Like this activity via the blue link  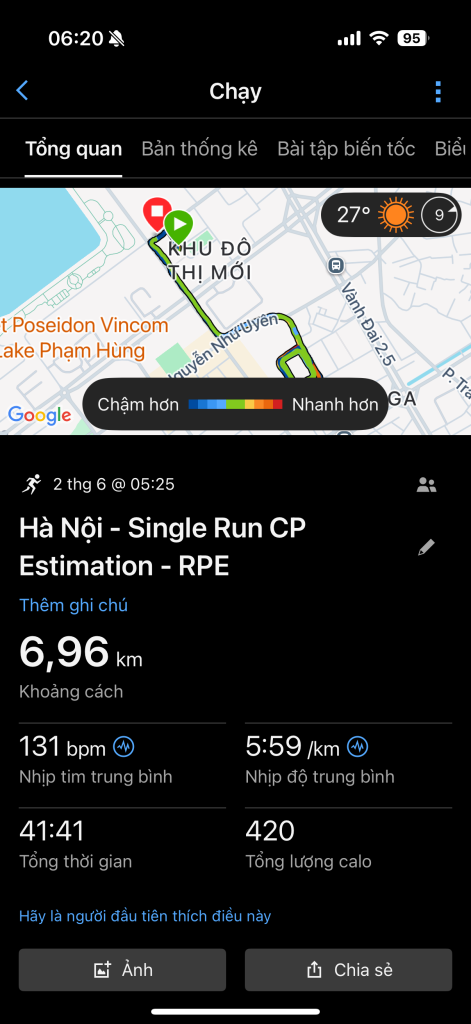[x=145, y=916]
